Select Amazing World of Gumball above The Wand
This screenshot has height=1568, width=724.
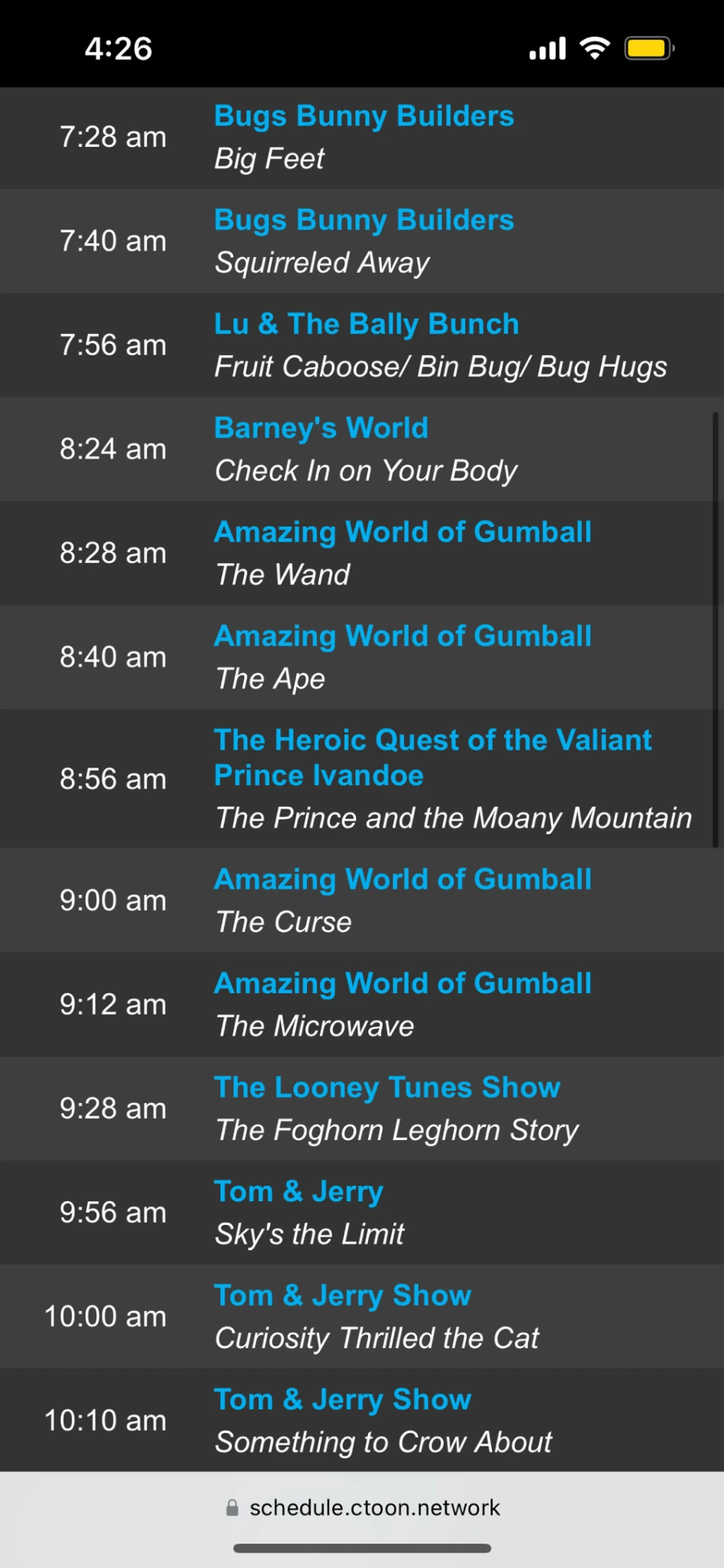(x=402, y=532)
